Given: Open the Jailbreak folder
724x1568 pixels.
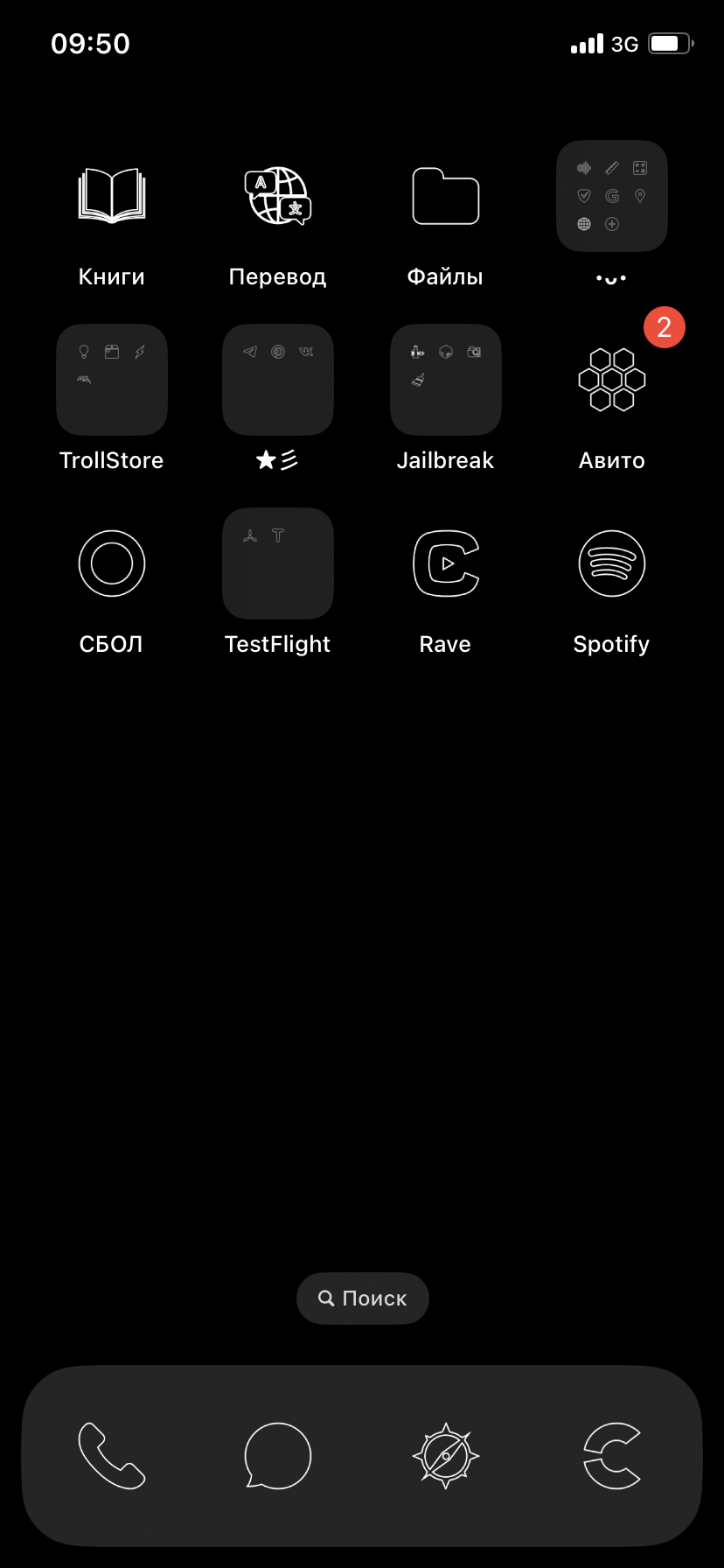Looking at the screenshot, I should click(445, 380).
